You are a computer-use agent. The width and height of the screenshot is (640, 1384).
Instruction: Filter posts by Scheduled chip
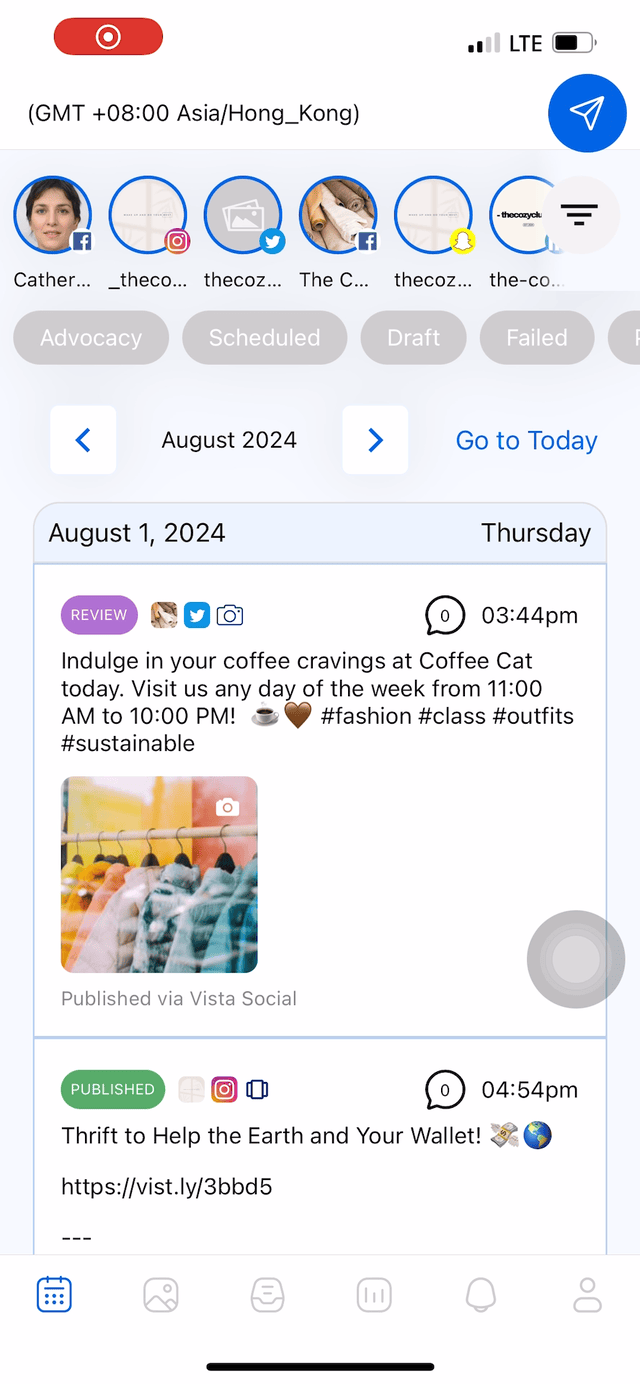tap(264, 338)
